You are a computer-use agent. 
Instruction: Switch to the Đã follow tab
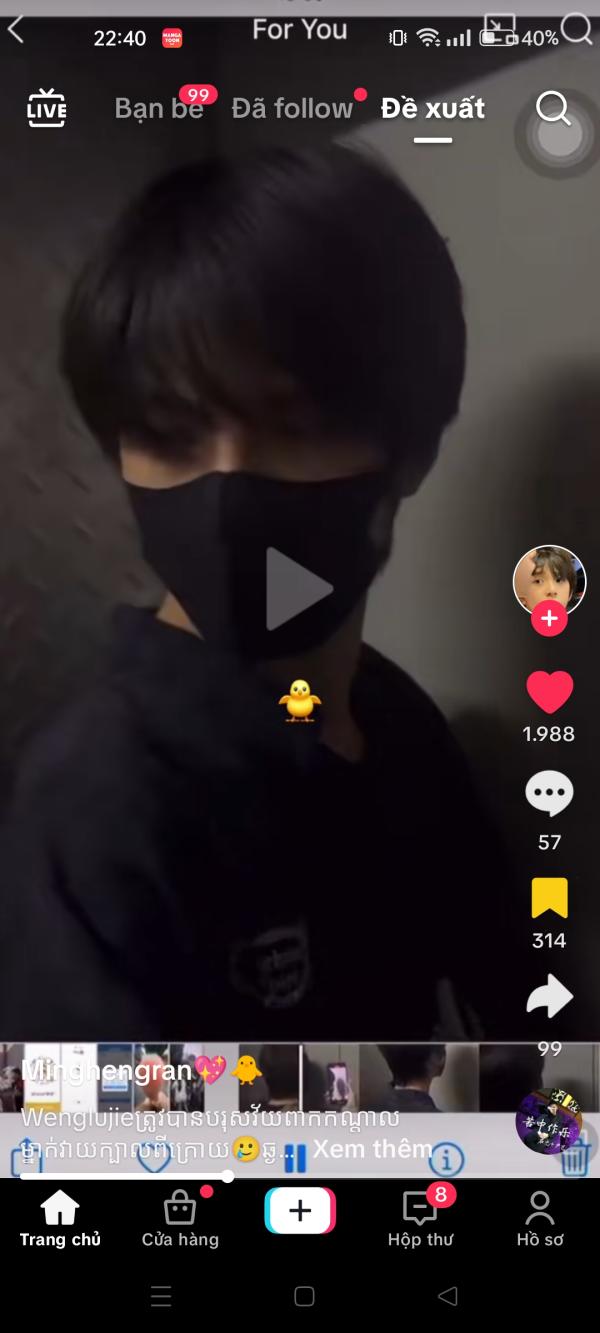coord(292,108)
